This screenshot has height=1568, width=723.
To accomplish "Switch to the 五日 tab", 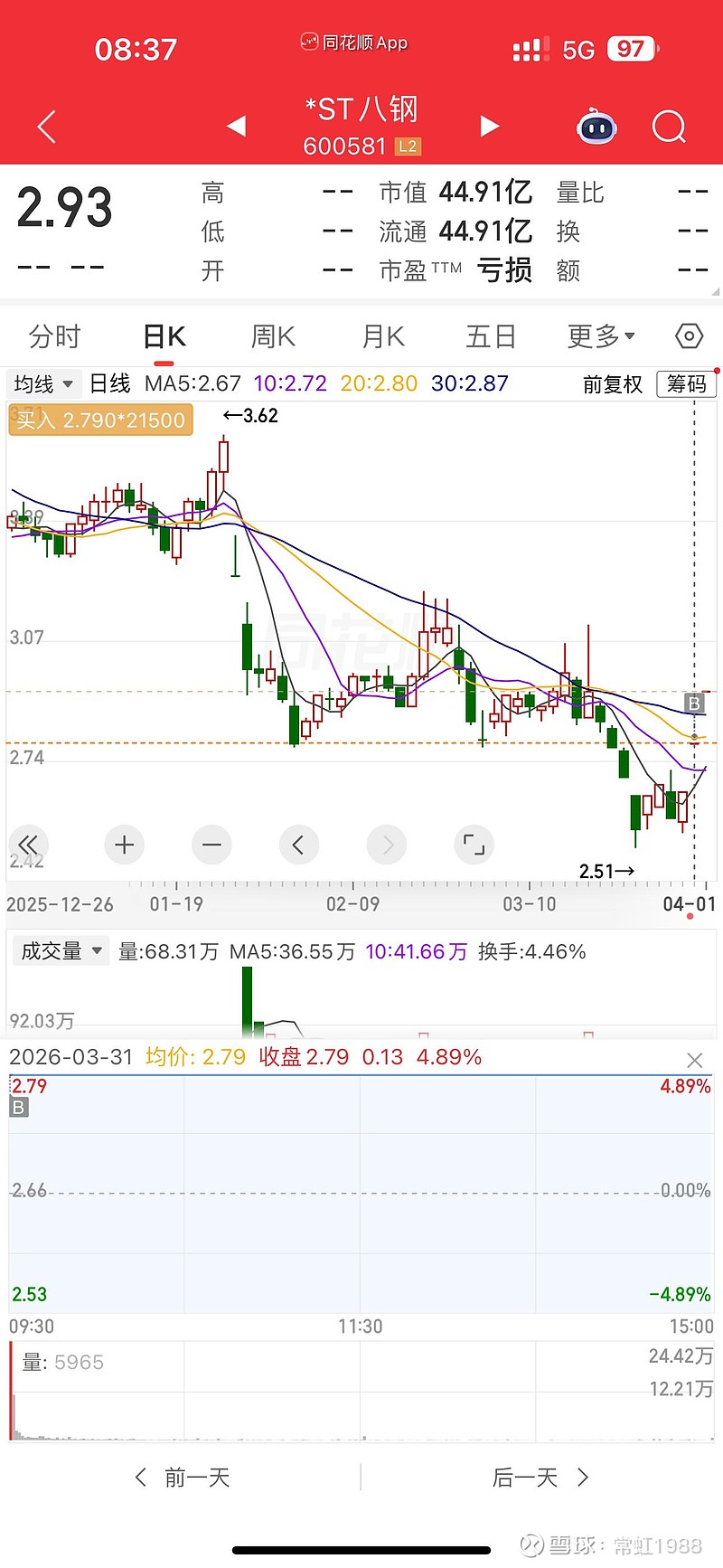I will [491, 336].
